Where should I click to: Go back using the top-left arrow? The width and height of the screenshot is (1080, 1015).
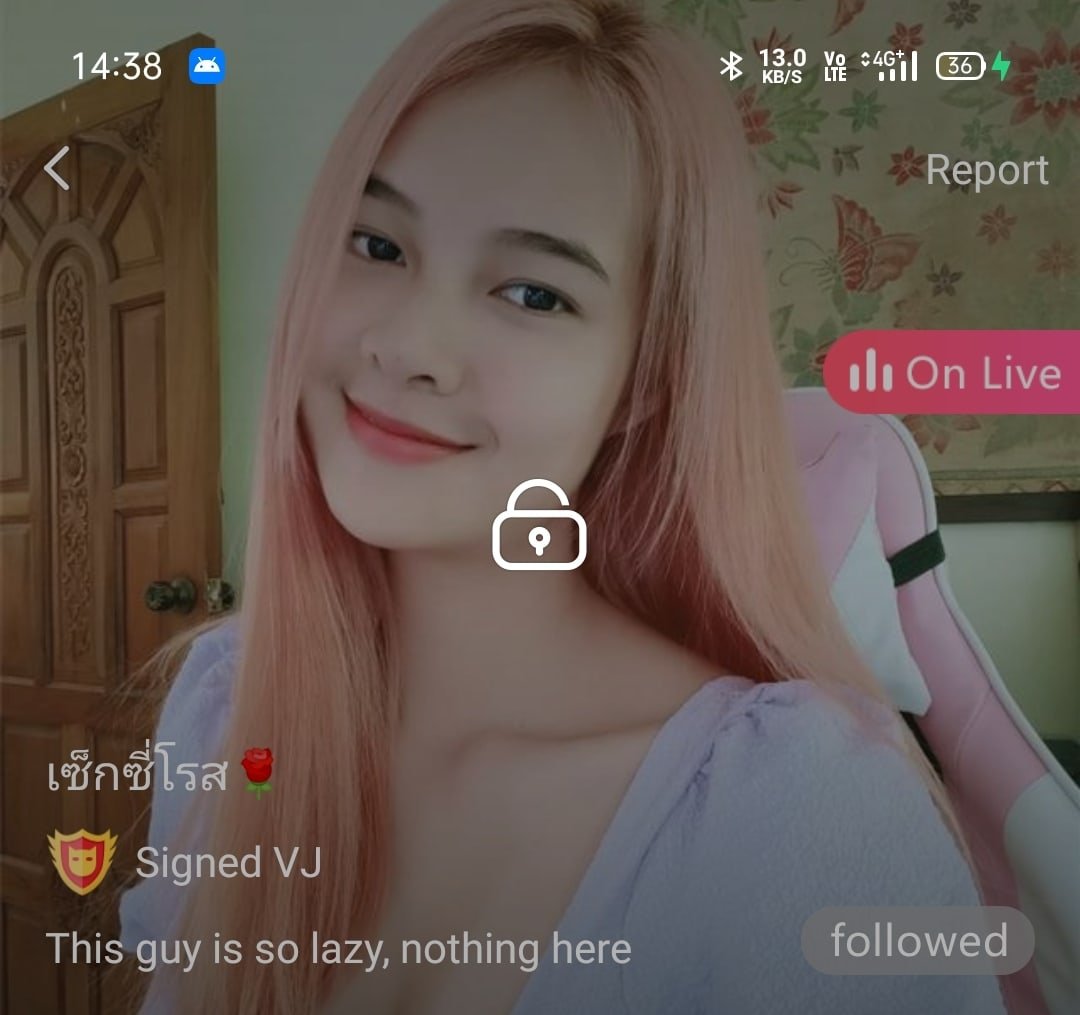point(57,168)
